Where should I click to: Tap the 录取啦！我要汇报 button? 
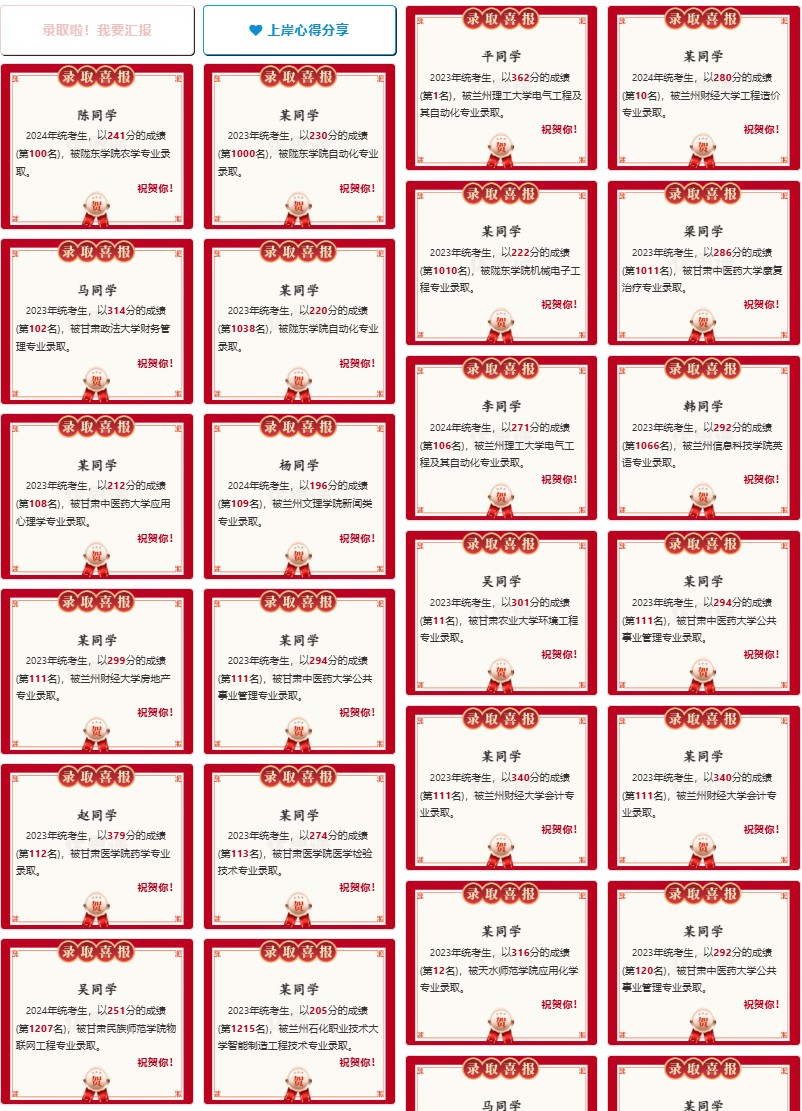pos(97,30)
